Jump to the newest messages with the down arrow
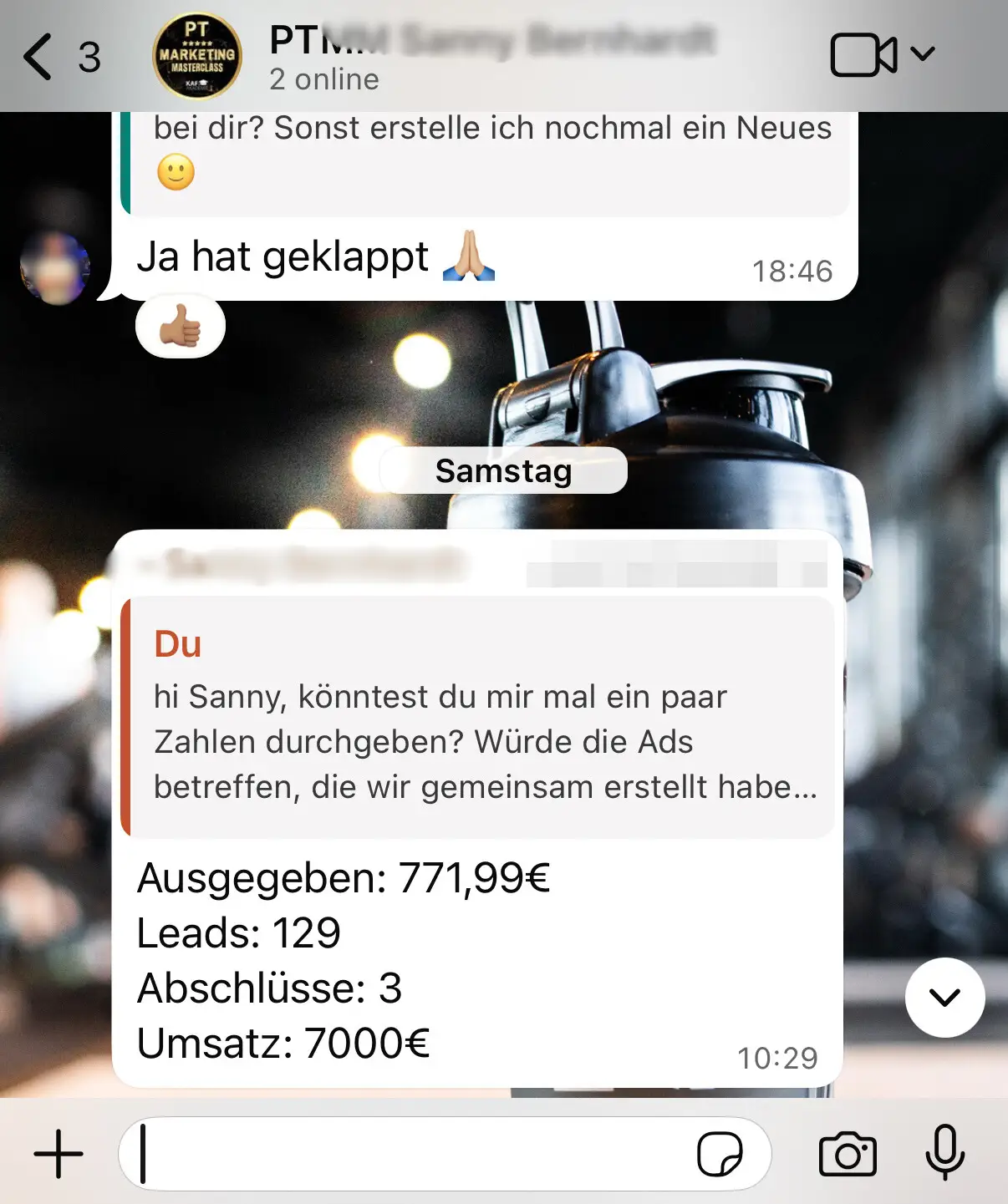The width and height of the screenshot is (1008, 1204). (x=944, y=998)
